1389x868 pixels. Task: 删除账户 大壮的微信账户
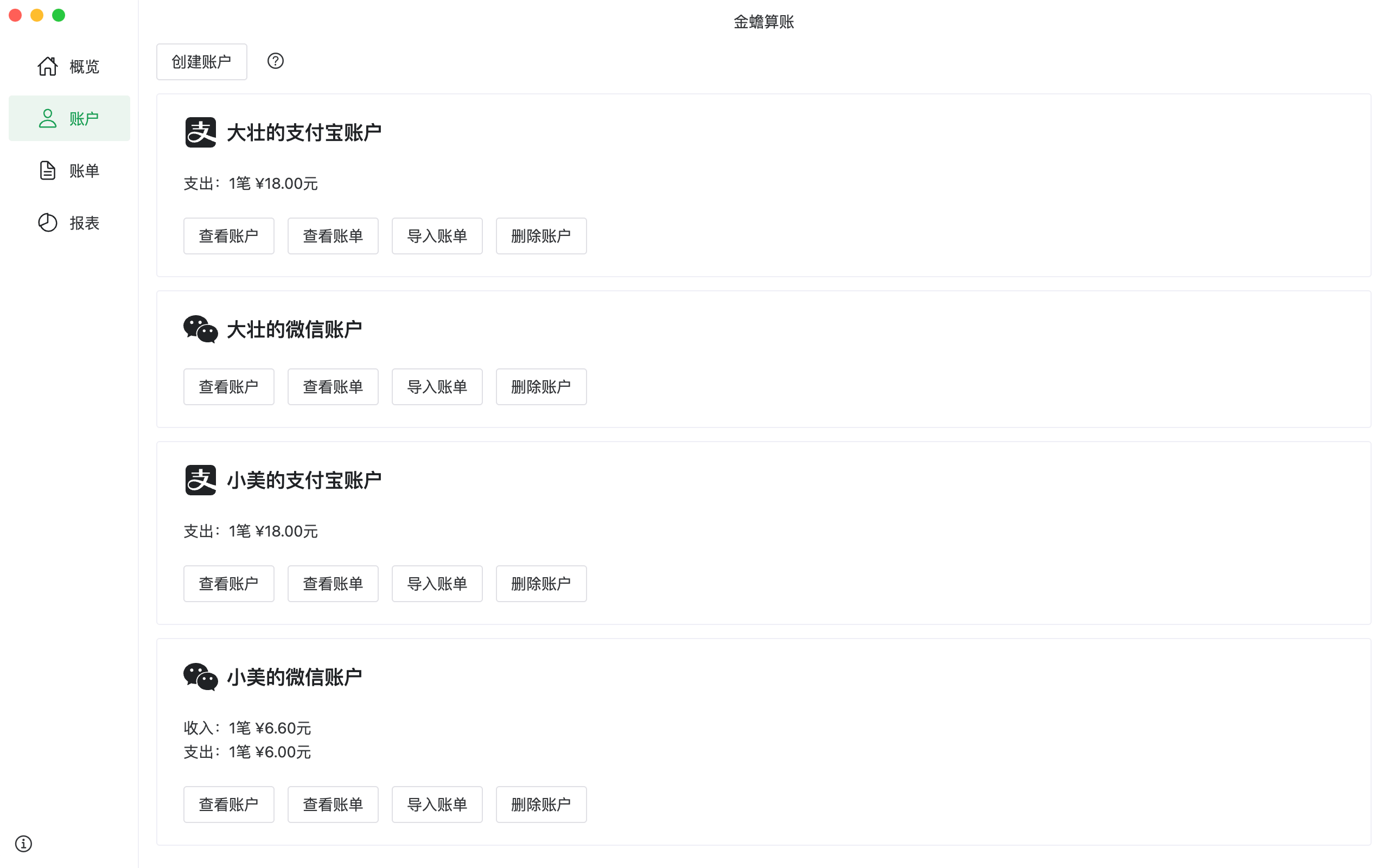pyautogui.click(x=540, y=387)
